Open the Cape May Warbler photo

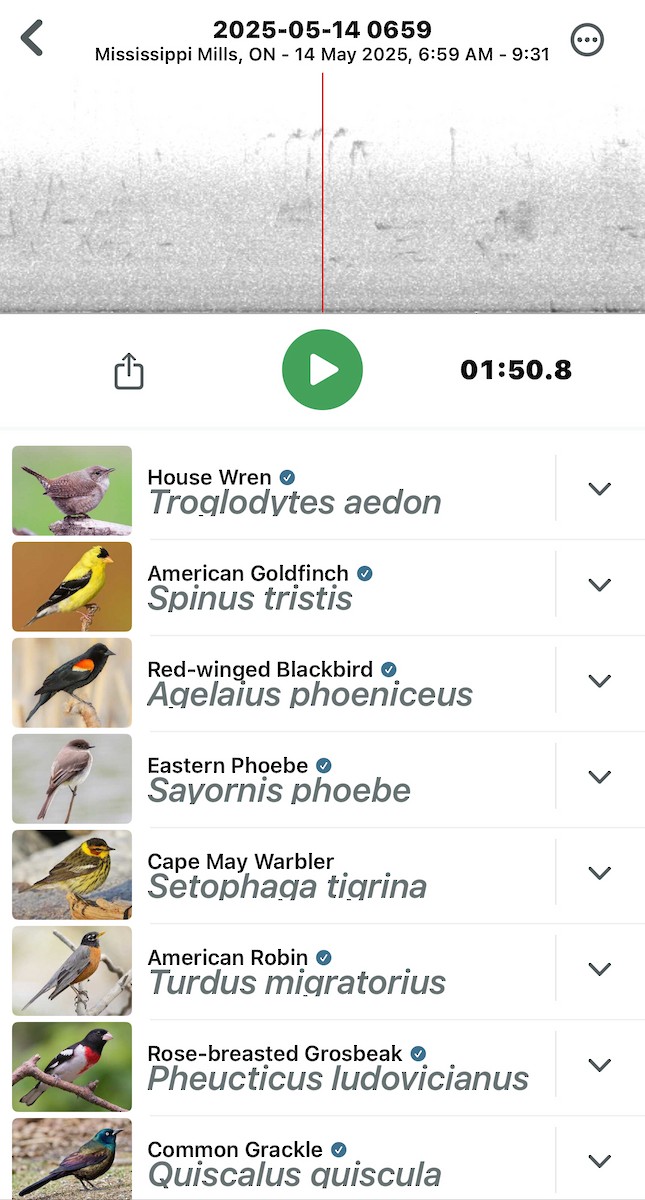point(72,874)
